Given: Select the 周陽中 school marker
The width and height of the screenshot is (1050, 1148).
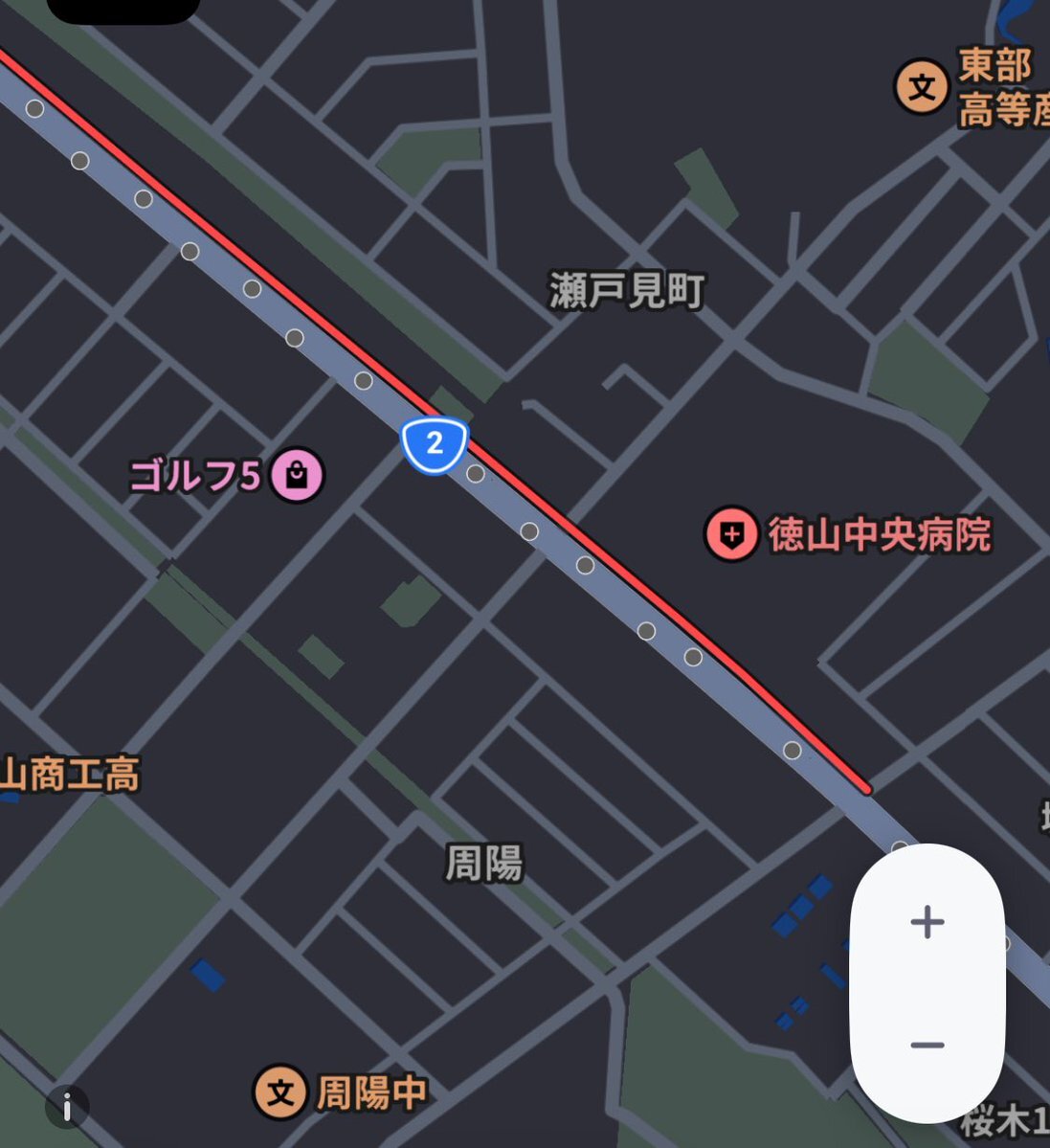Looking at the screenshot, I should [279, 1092].
